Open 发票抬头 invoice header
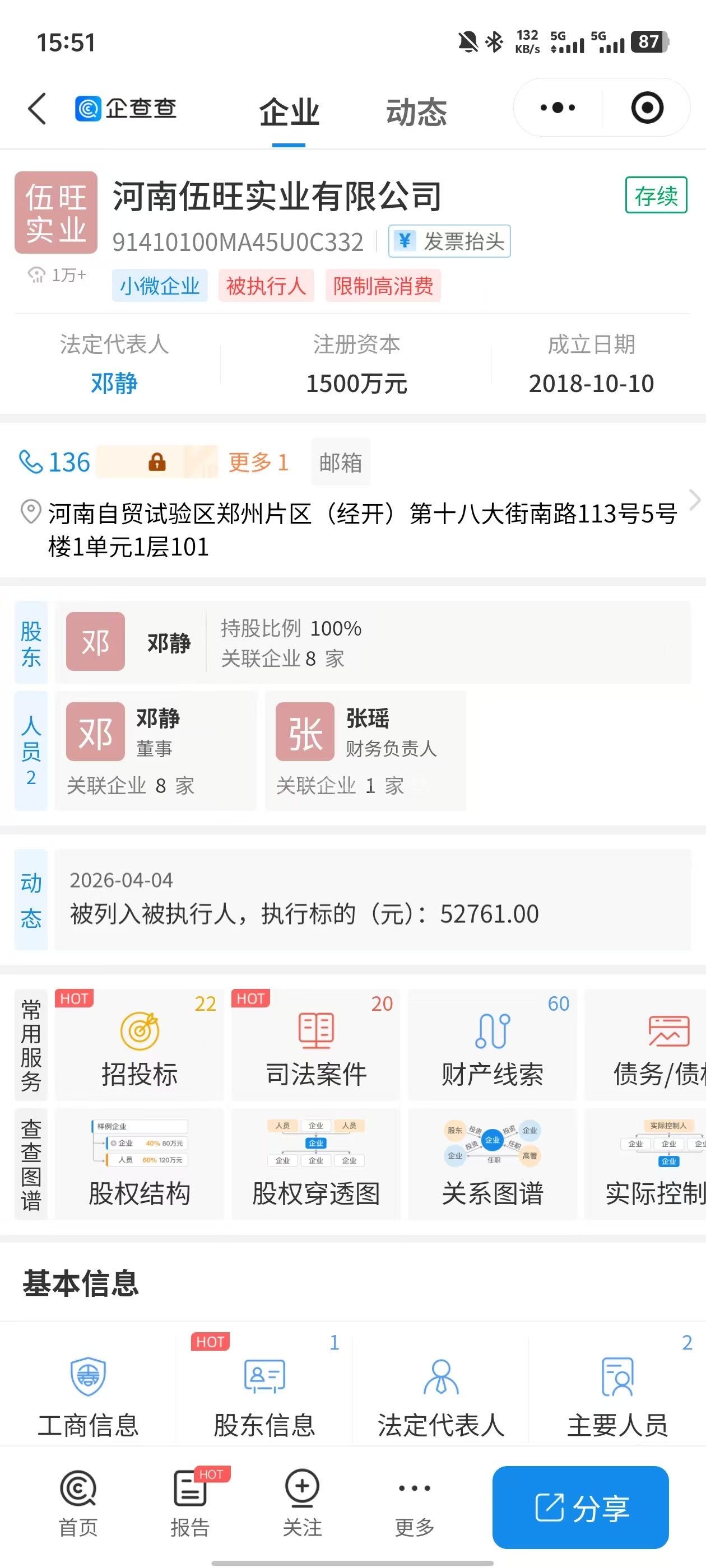The height and width of the screenshot is (1568, 706). pos(449,242)
